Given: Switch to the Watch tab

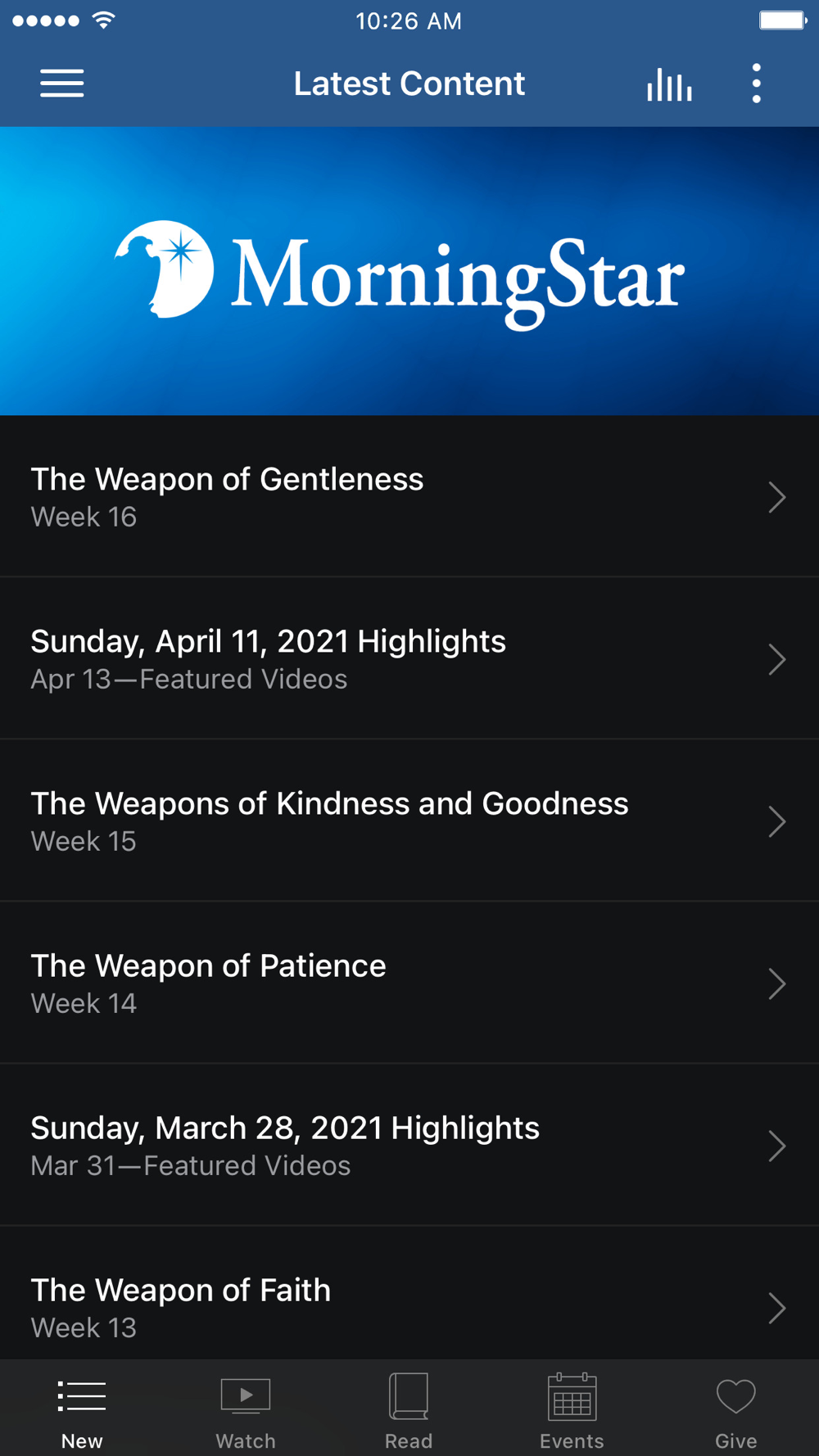Looking at the screenshot, I should 246,1410.
